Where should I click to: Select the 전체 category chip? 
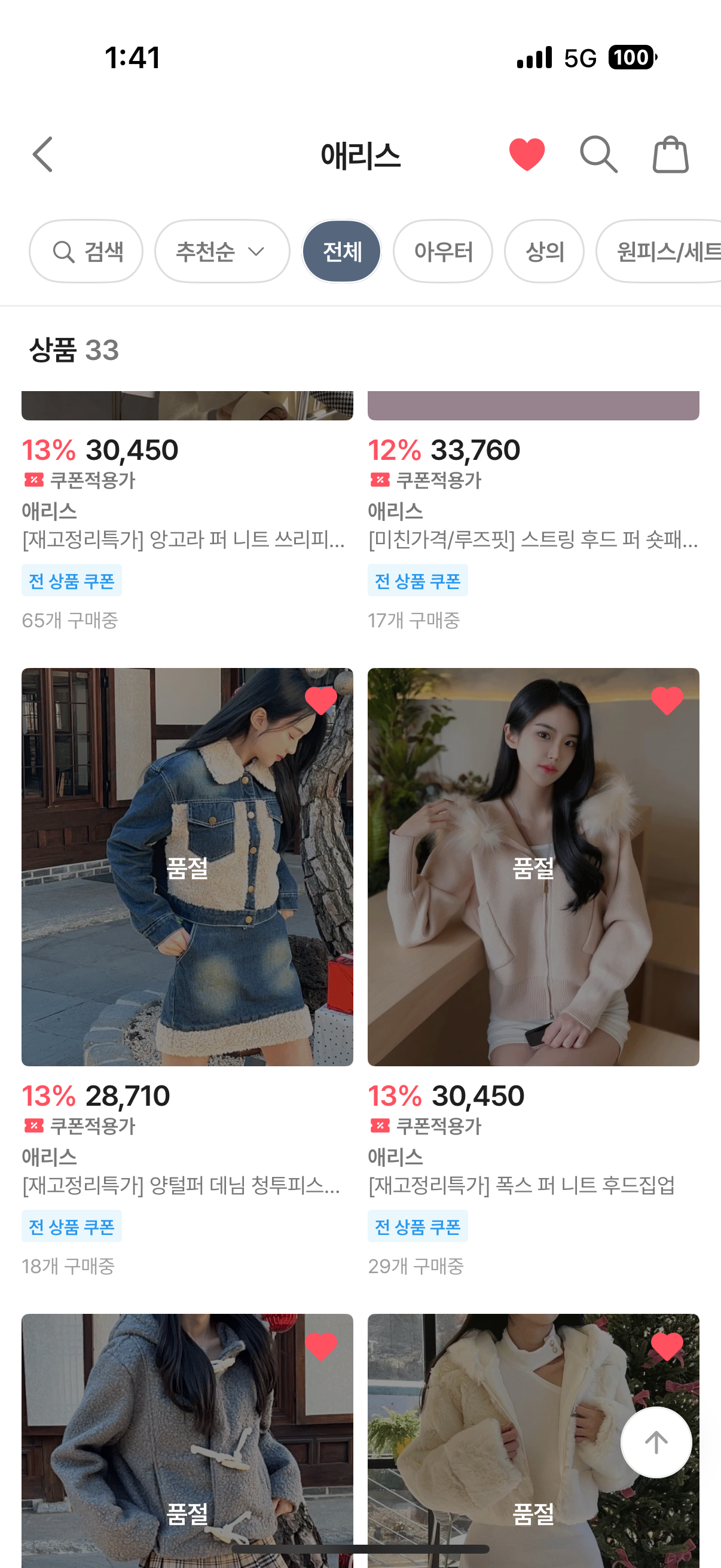click(341, 251)
